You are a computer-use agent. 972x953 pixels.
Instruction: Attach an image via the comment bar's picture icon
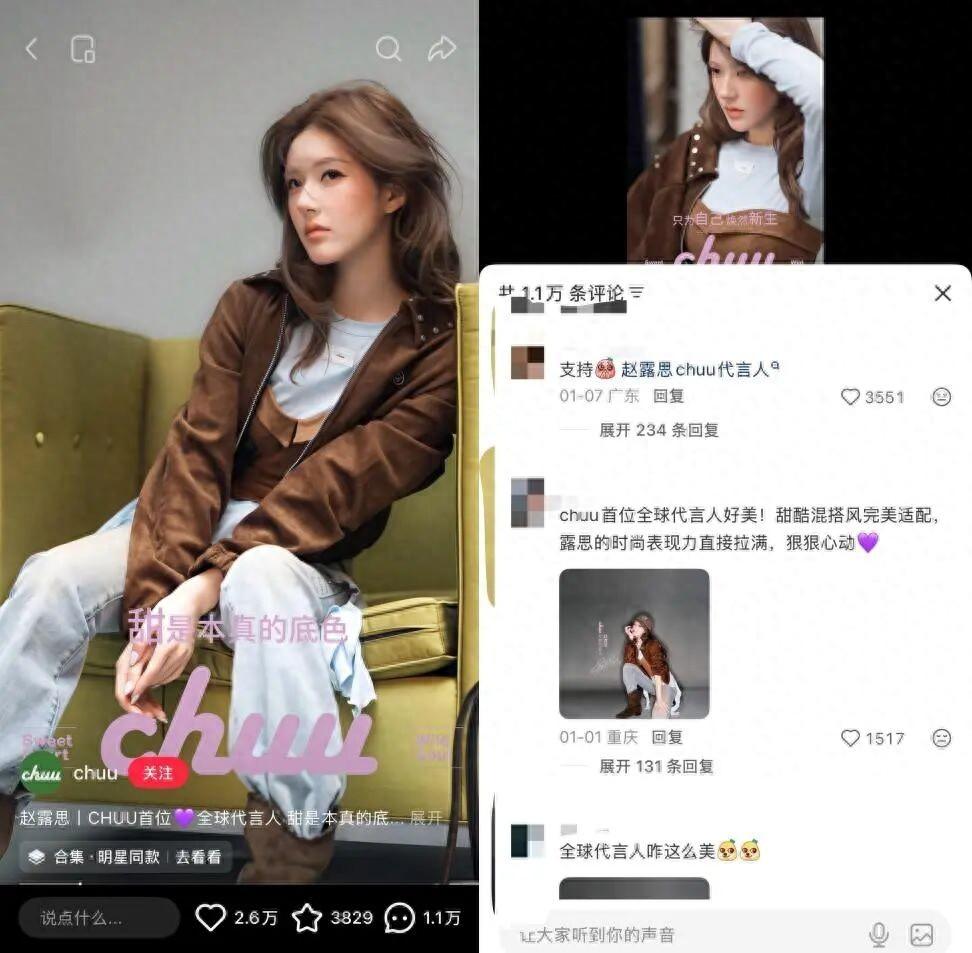pyautogui.click(x=921, y=934)
